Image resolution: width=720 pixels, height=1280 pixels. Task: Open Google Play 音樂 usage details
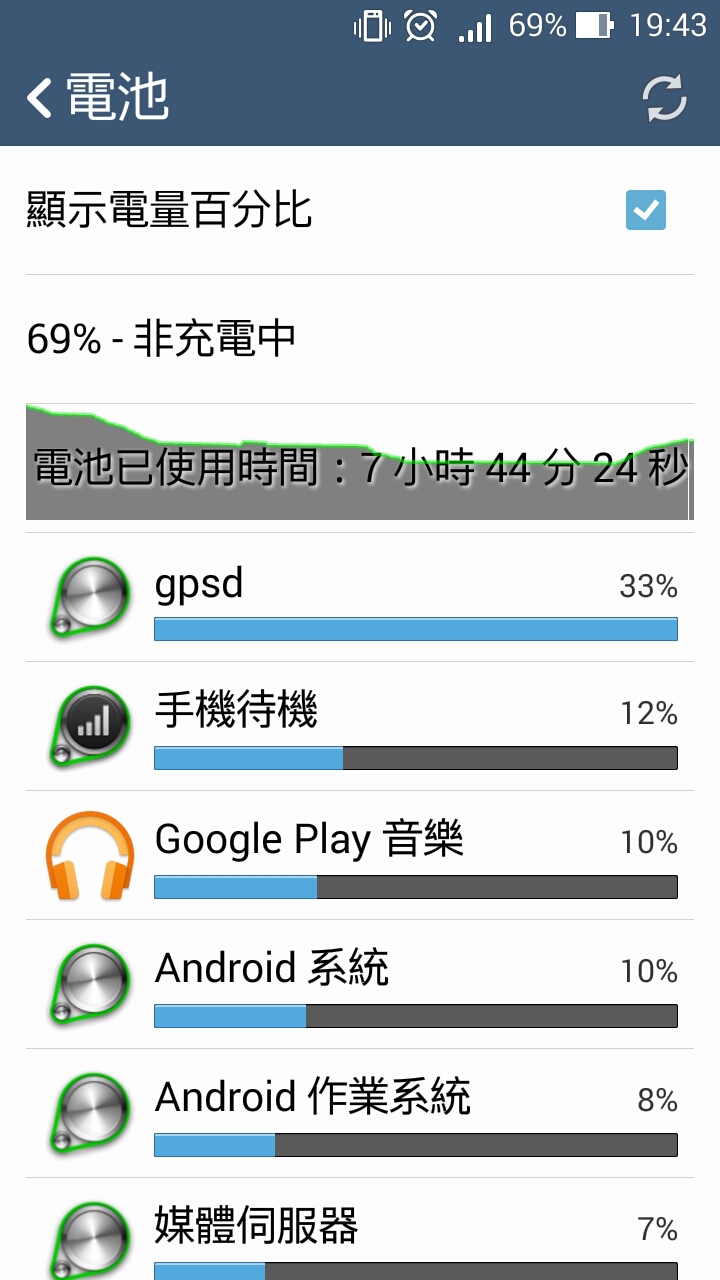click(x=360, y=855)
